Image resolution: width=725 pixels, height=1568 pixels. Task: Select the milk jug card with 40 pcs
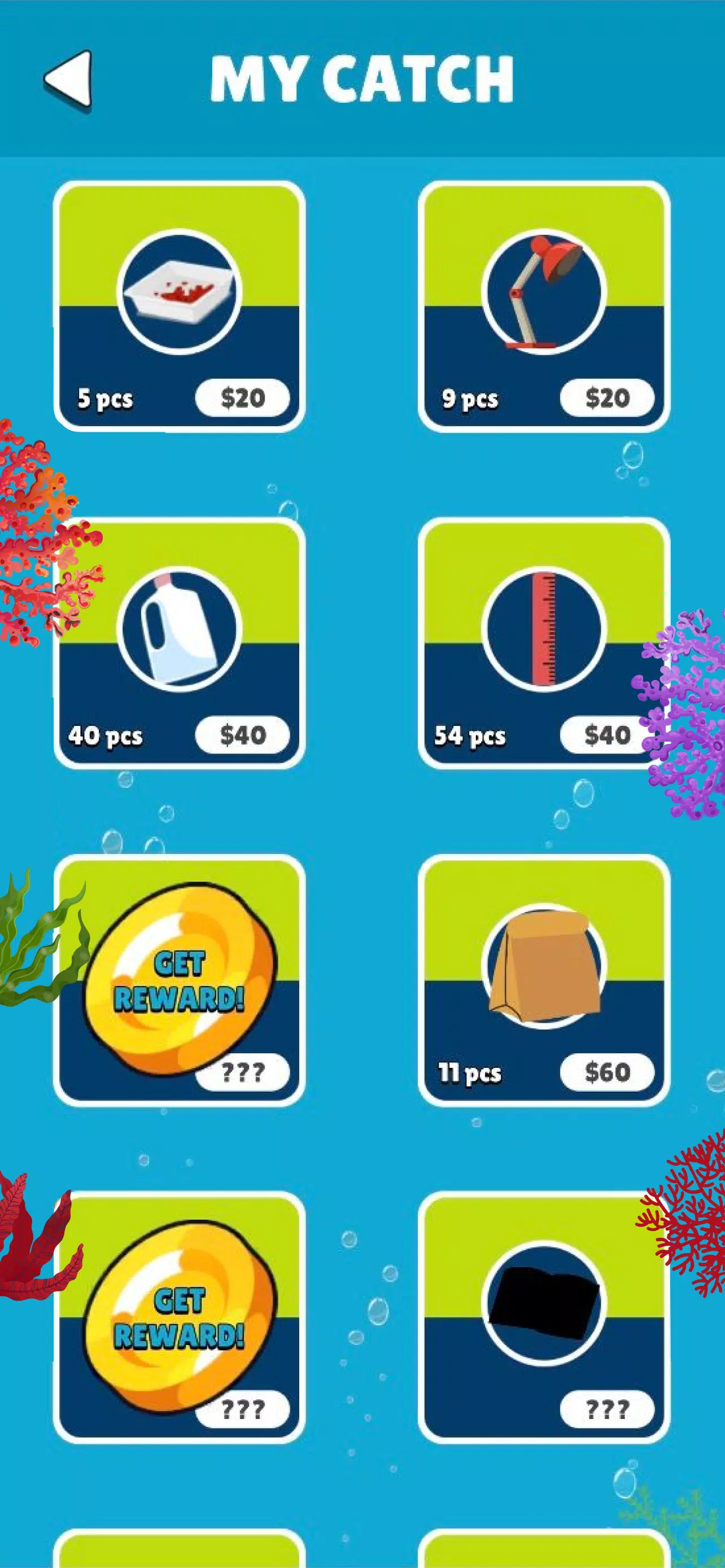click(179, 643)
